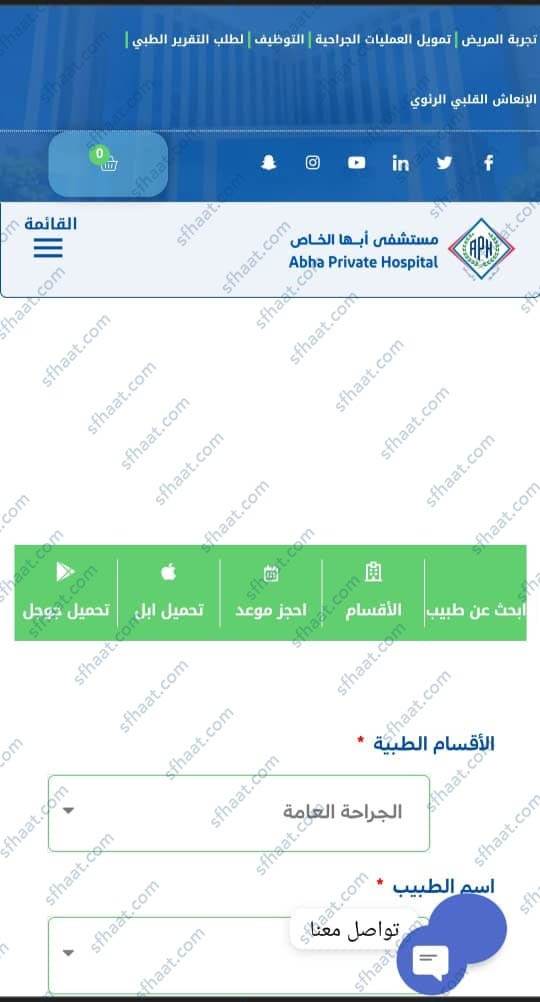Open the الأقسام departments button
540x1002 pixels.
click(x=373, y=592)
